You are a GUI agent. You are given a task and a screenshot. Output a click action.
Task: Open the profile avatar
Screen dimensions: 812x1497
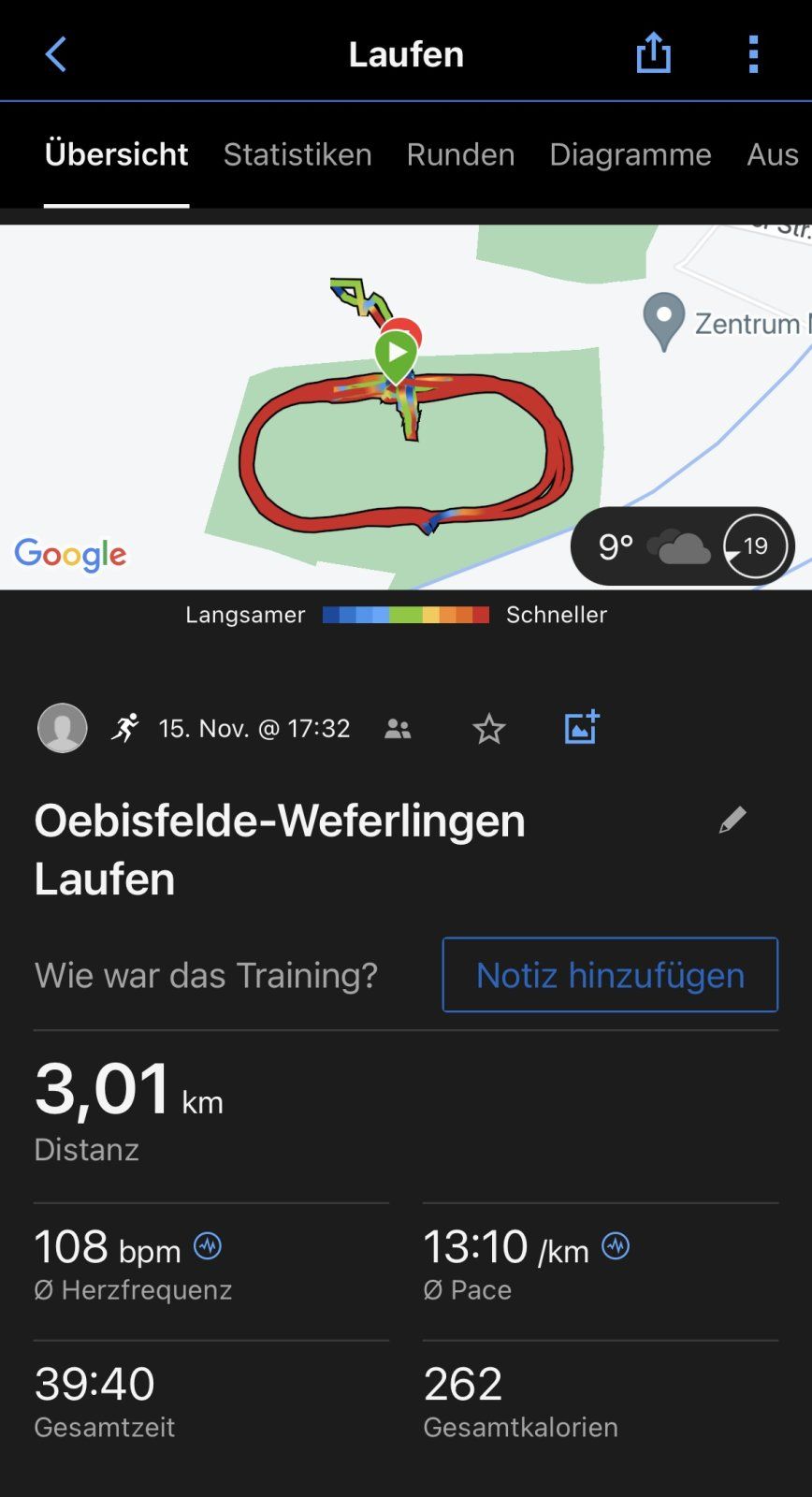pyautogui.click(x=63, y=728)
